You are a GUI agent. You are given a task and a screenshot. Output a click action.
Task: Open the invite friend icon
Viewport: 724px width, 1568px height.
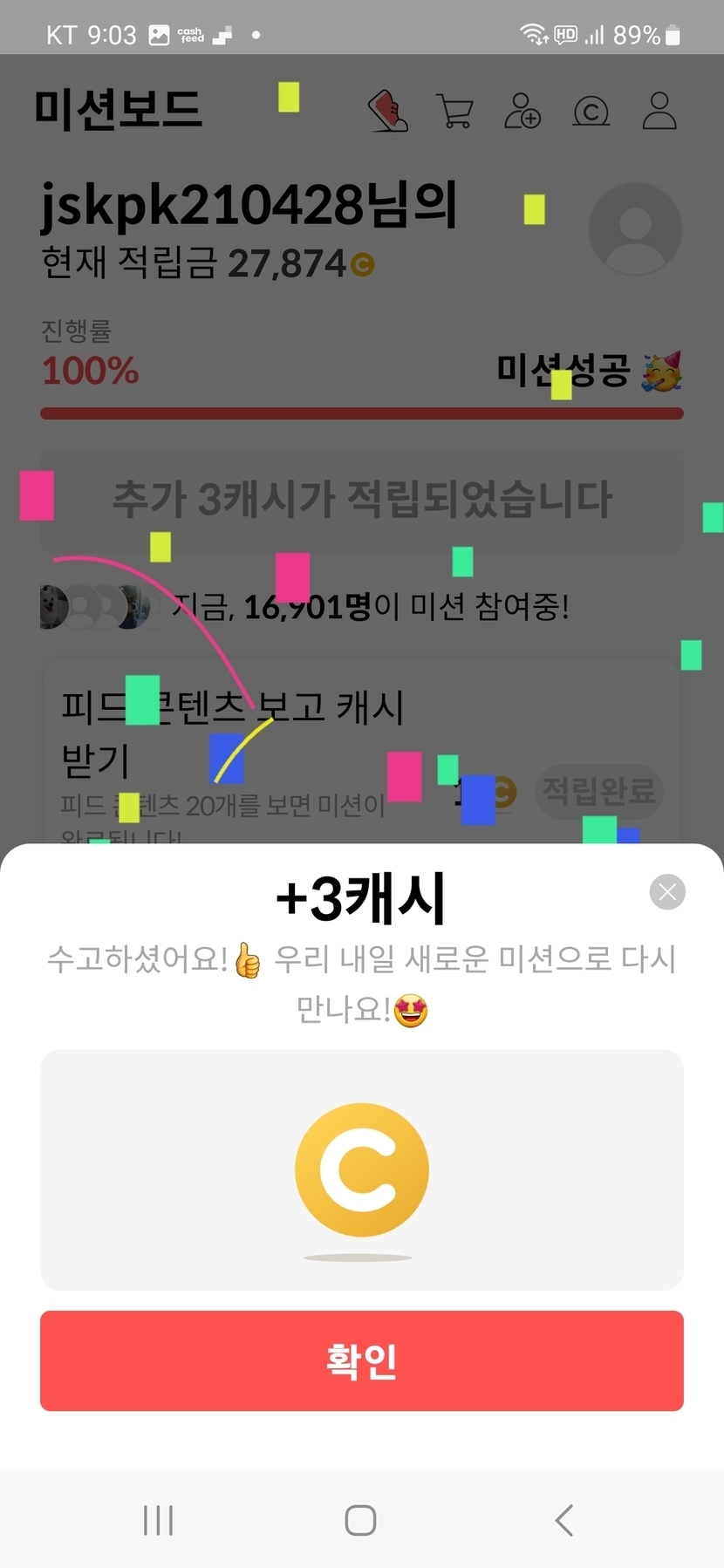click(523, 111)
